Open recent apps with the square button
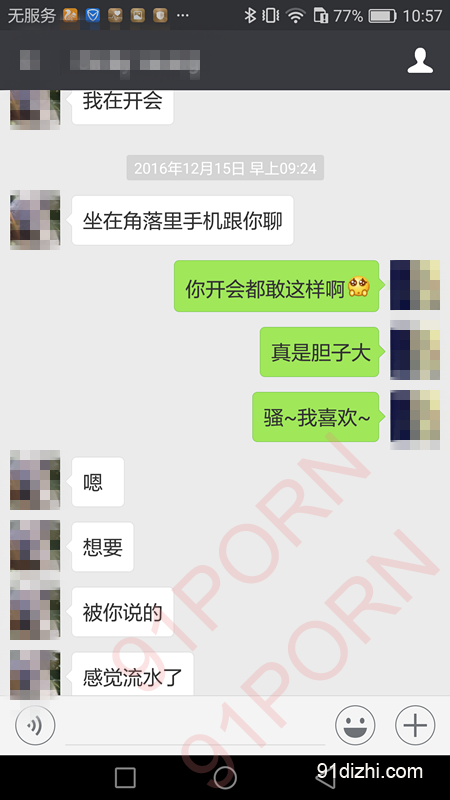The height and width of the screenshot is (800, 450). (125, 778)
